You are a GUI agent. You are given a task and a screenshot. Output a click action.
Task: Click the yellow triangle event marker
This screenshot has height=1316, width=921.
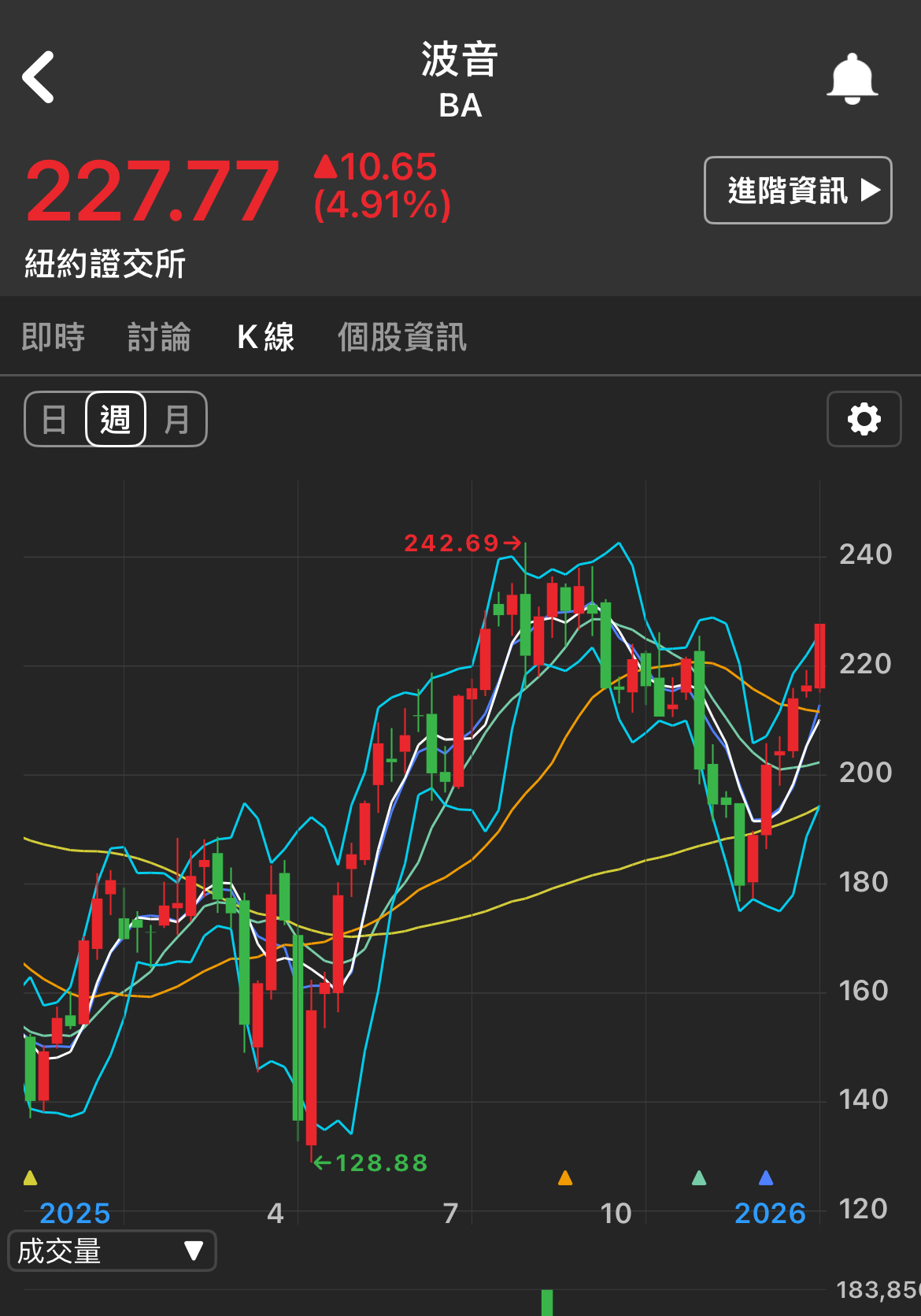(29, 1179)
